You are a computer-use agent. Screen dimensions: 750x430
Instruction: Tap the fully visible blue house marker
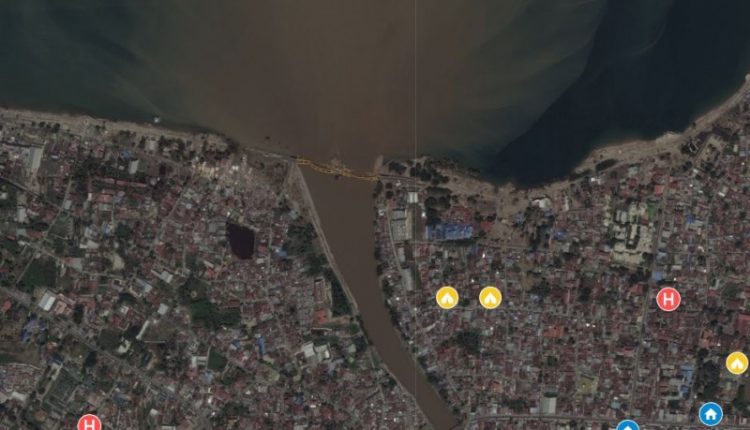[710, 412]
